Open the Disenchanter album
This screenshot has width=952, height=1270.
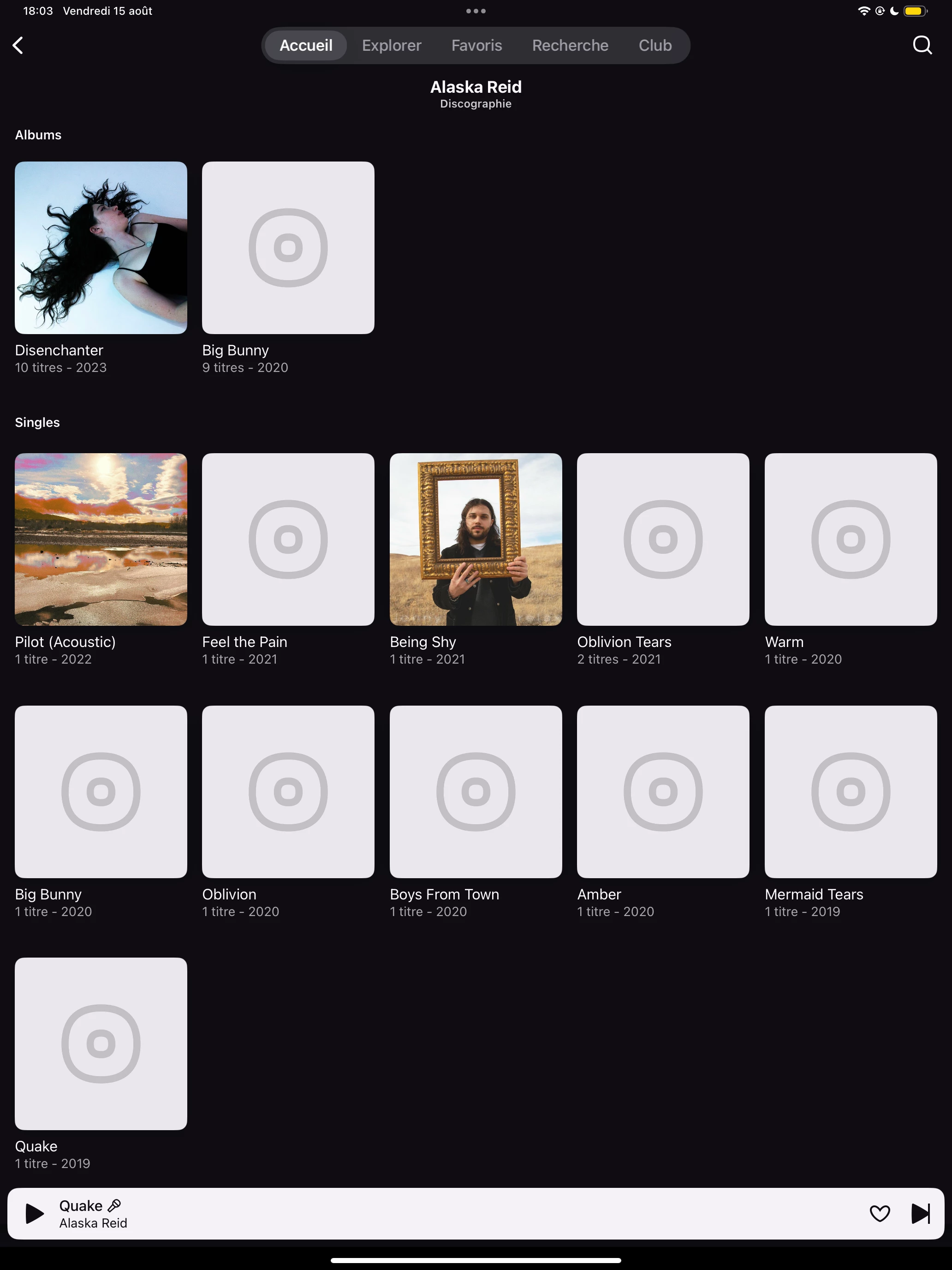click(x=101, y=247)
